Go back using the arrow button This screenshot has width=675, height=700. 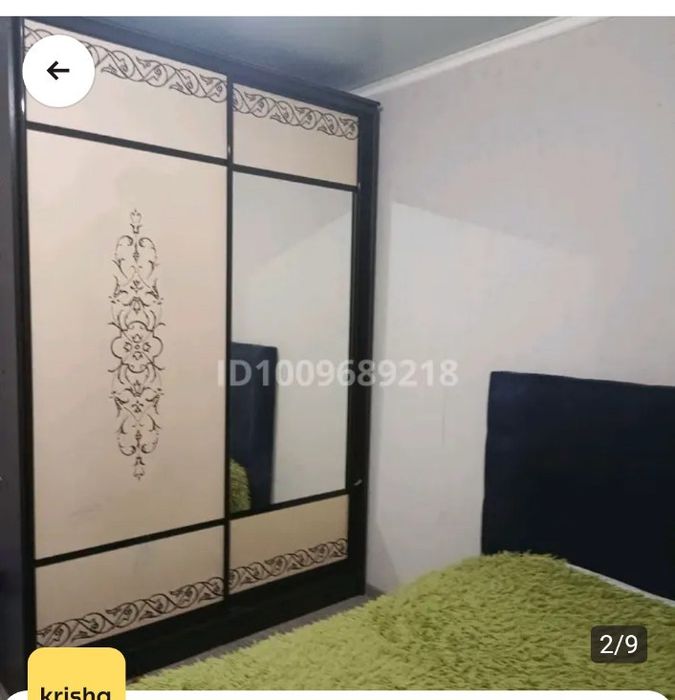[x=59, y=71]
